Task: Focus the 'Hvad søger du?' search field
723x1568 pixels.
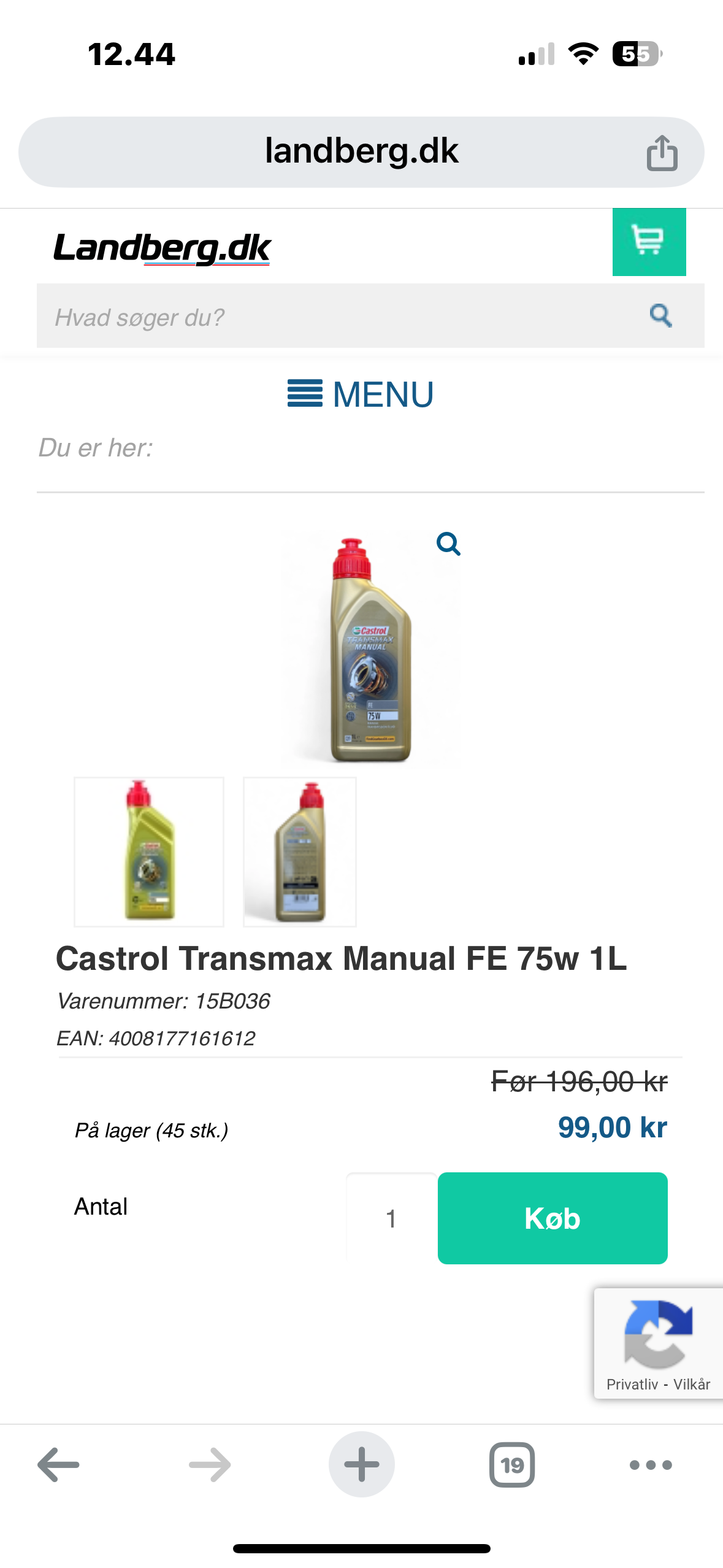Action: pos(331,317)
